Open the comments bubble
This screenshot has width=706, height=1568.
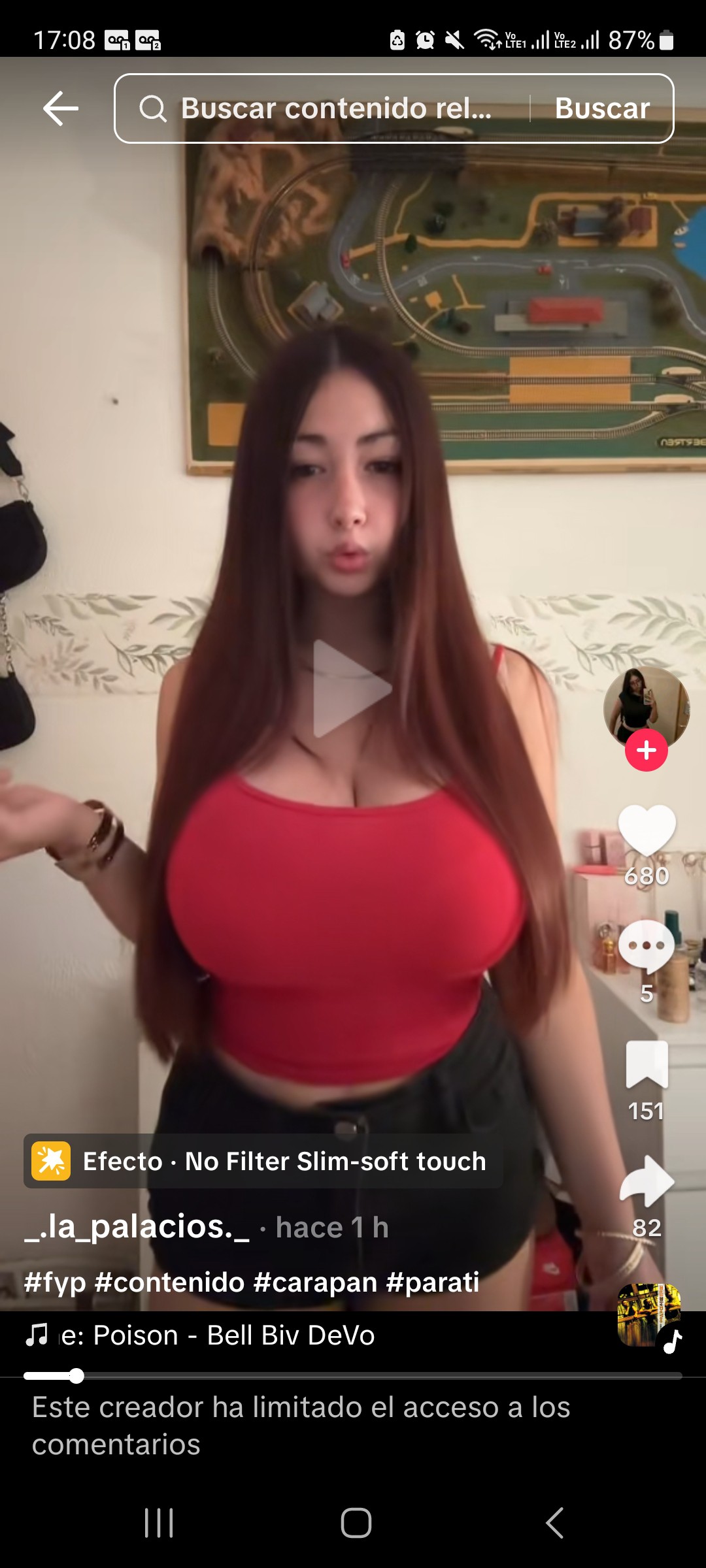point(647,947)
